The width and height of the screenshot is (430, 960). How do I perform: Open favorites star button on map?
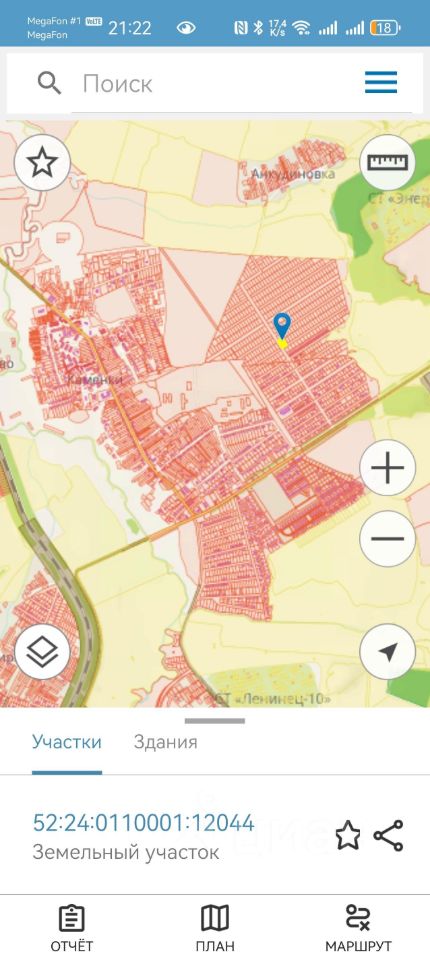click(42, 163)
